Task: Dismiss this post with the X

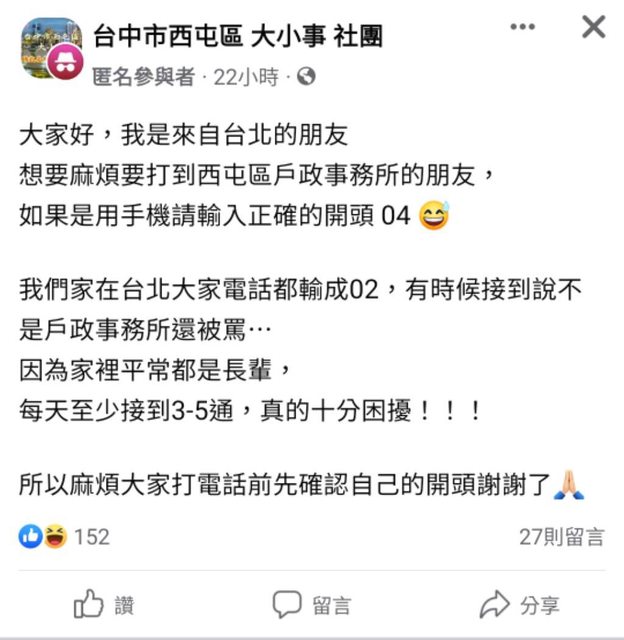Action: pos(593,27)
